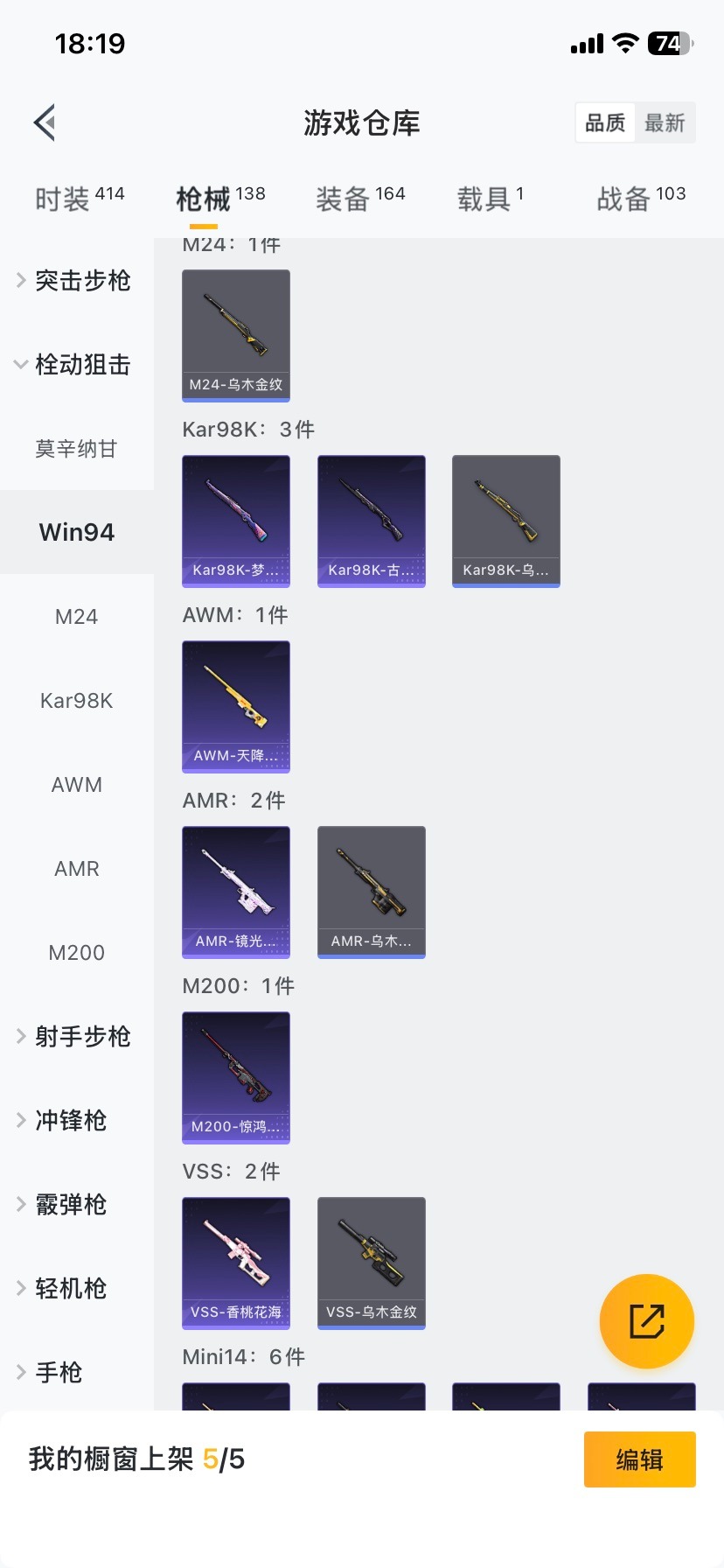Viewport: 724px width, 1568px height.
Task: Collapse the 栓动狙击 section
Action: [77, 365]
